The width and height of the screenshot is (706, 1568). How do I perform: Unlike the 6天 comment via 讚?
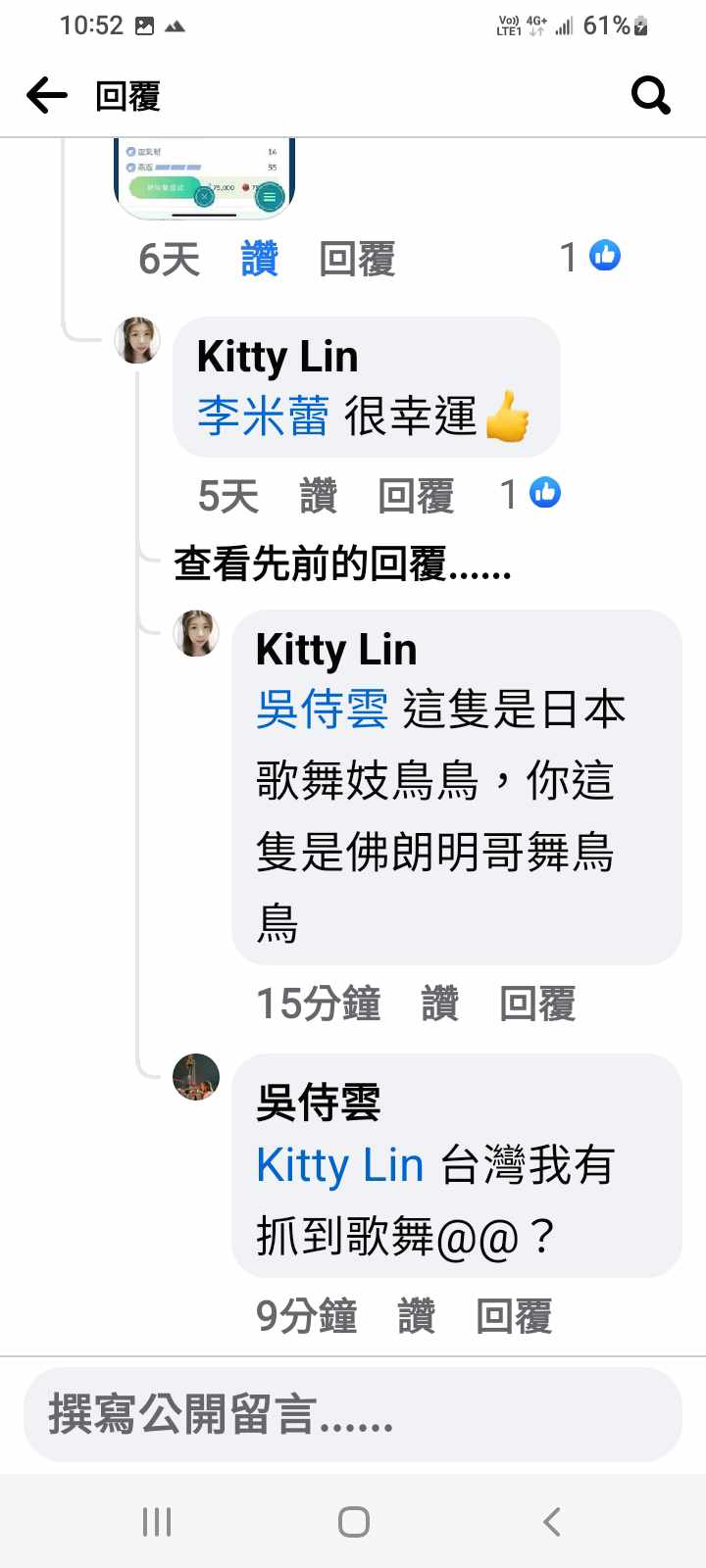pos(260,260)
